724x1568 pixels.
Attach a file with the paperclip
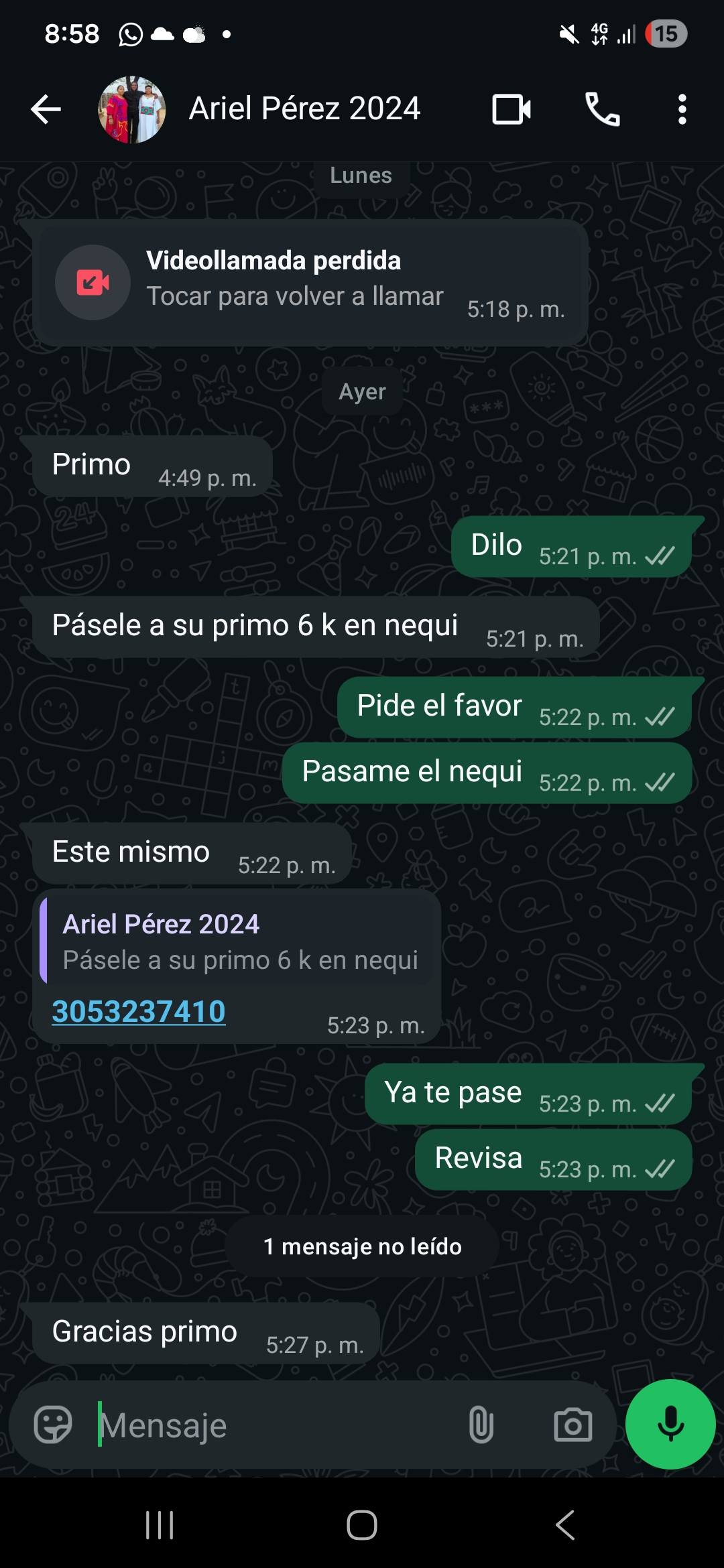[x=481, y=1425]
